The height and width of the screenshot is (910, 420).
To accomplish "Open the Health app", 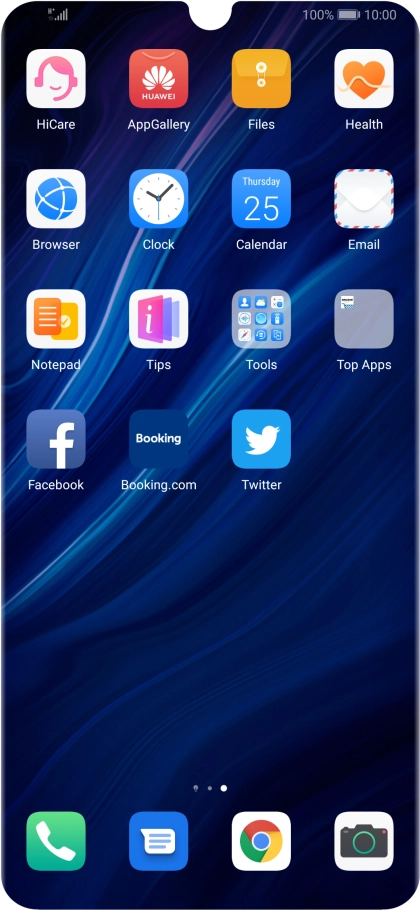I will pos(364,78).
